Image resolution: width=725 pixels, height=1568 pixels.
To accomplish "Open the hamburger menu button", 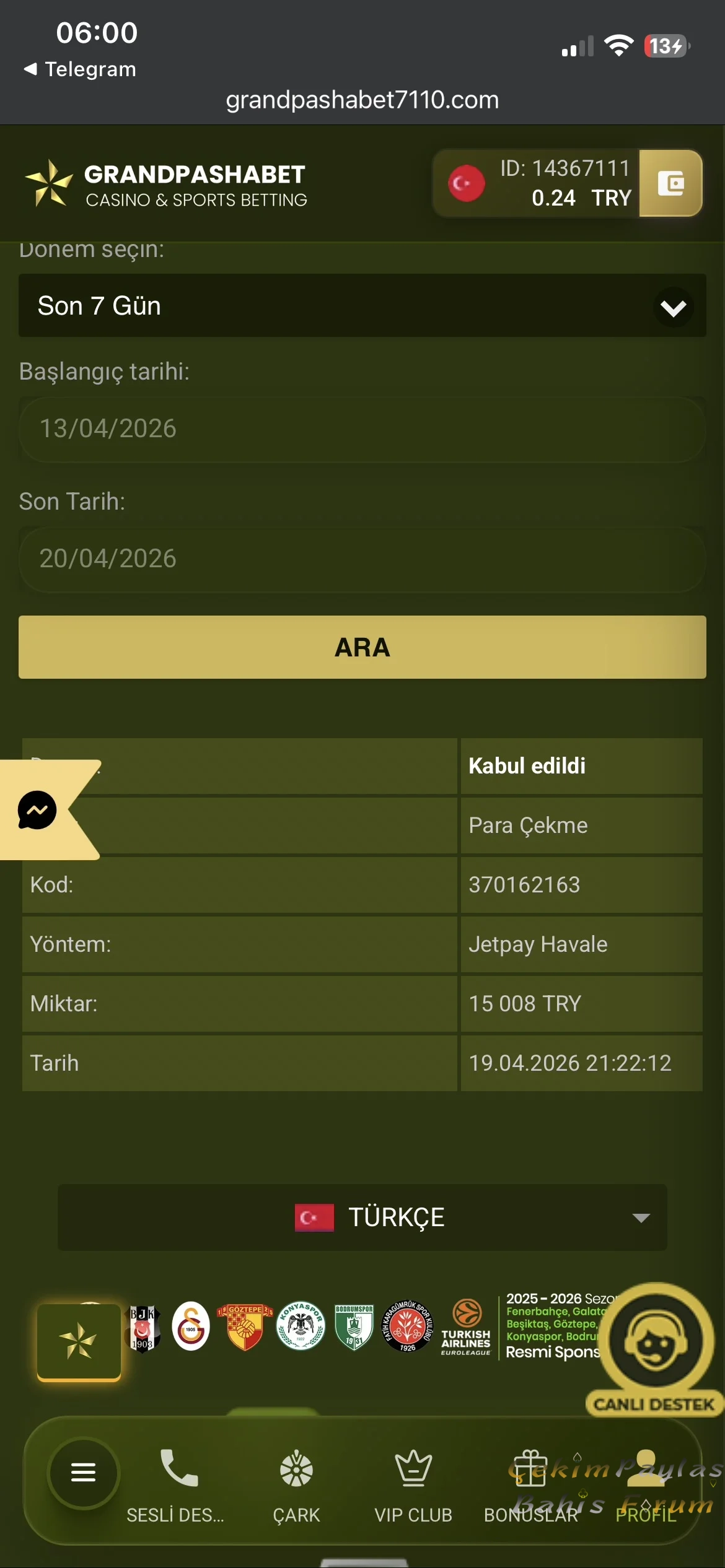I will pos(84,1472).
